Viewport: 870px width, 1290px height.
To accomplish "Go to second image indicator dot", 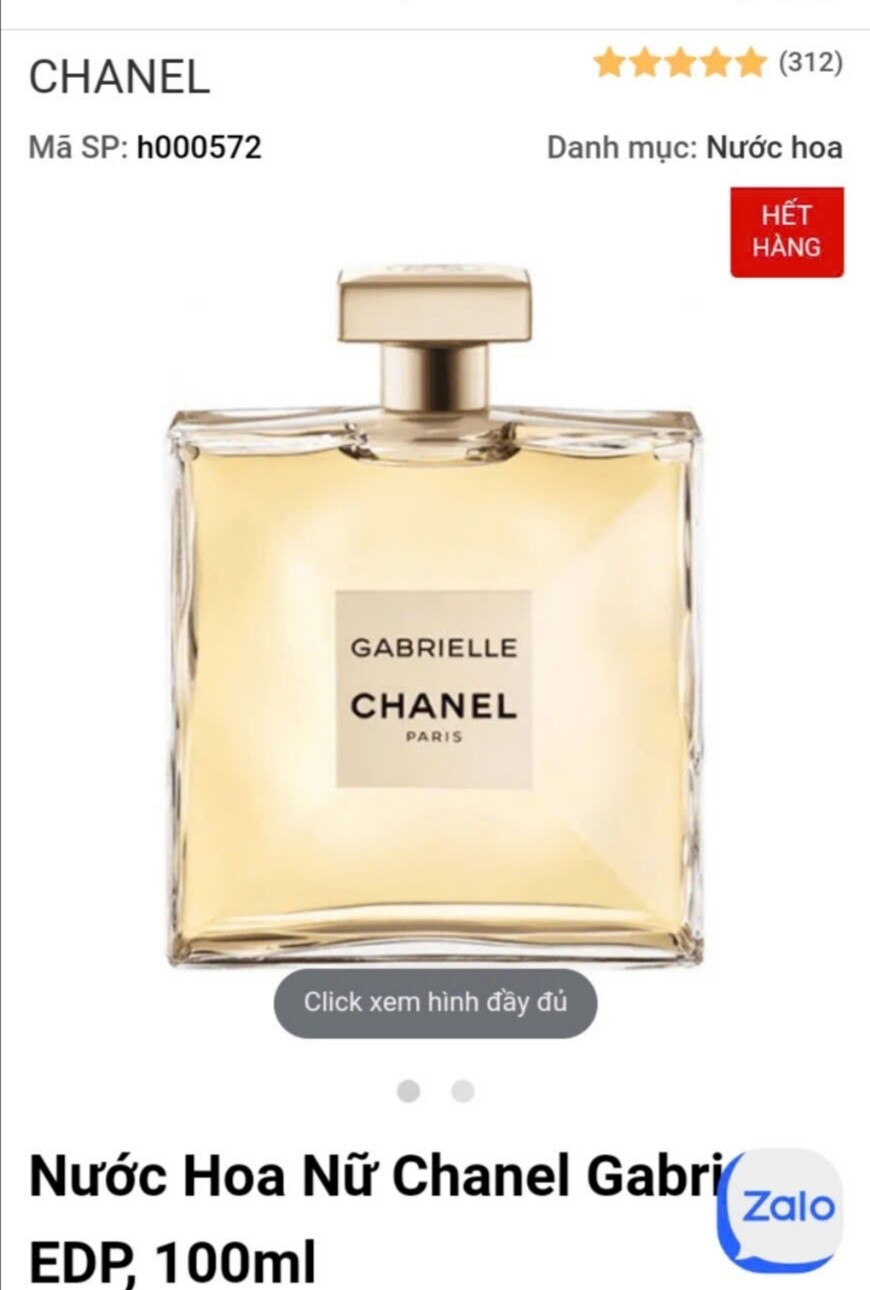I will [462, 1091].
